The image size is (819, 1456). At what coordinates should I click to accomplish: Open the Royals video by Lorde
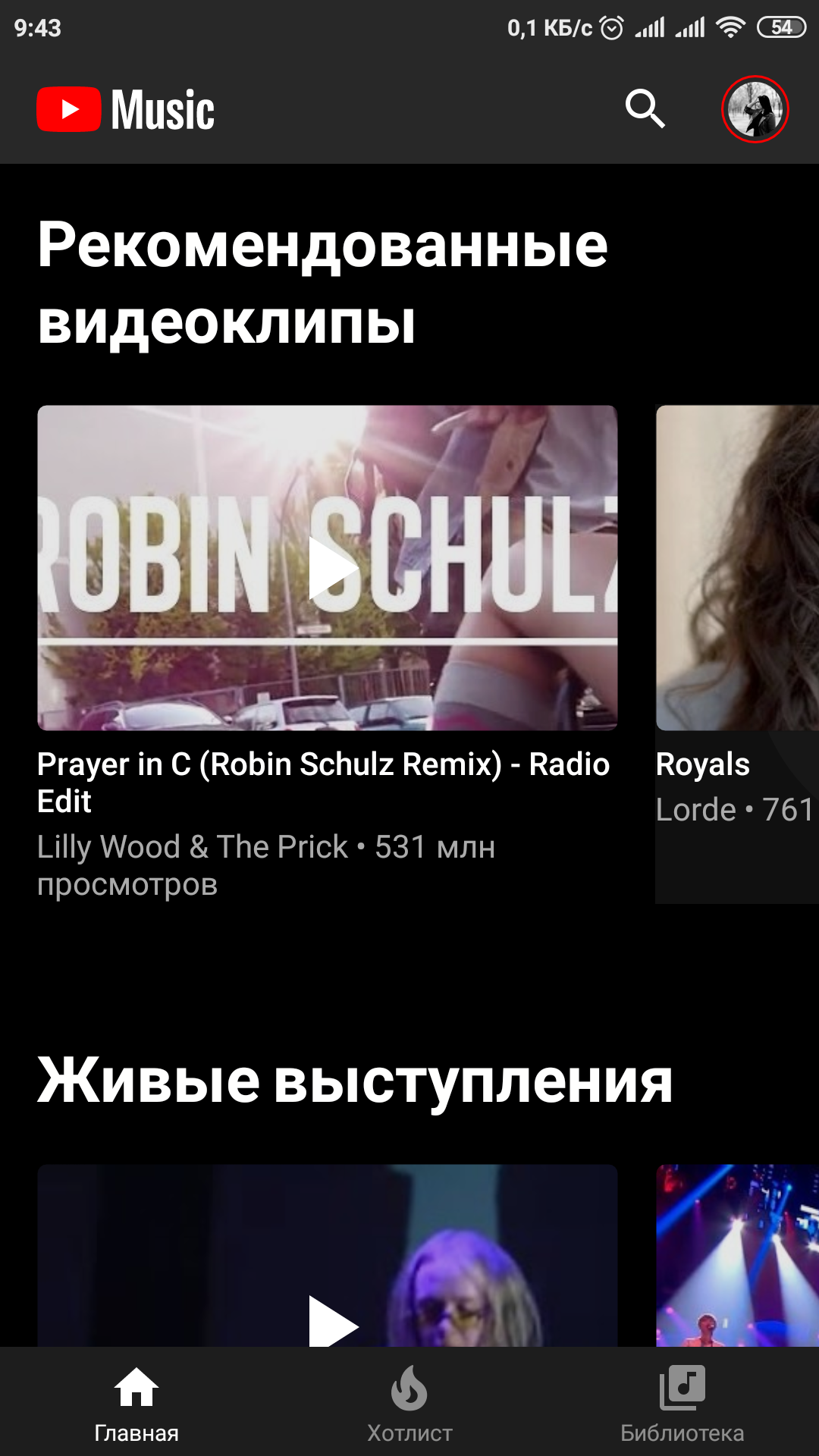point(737,568)
